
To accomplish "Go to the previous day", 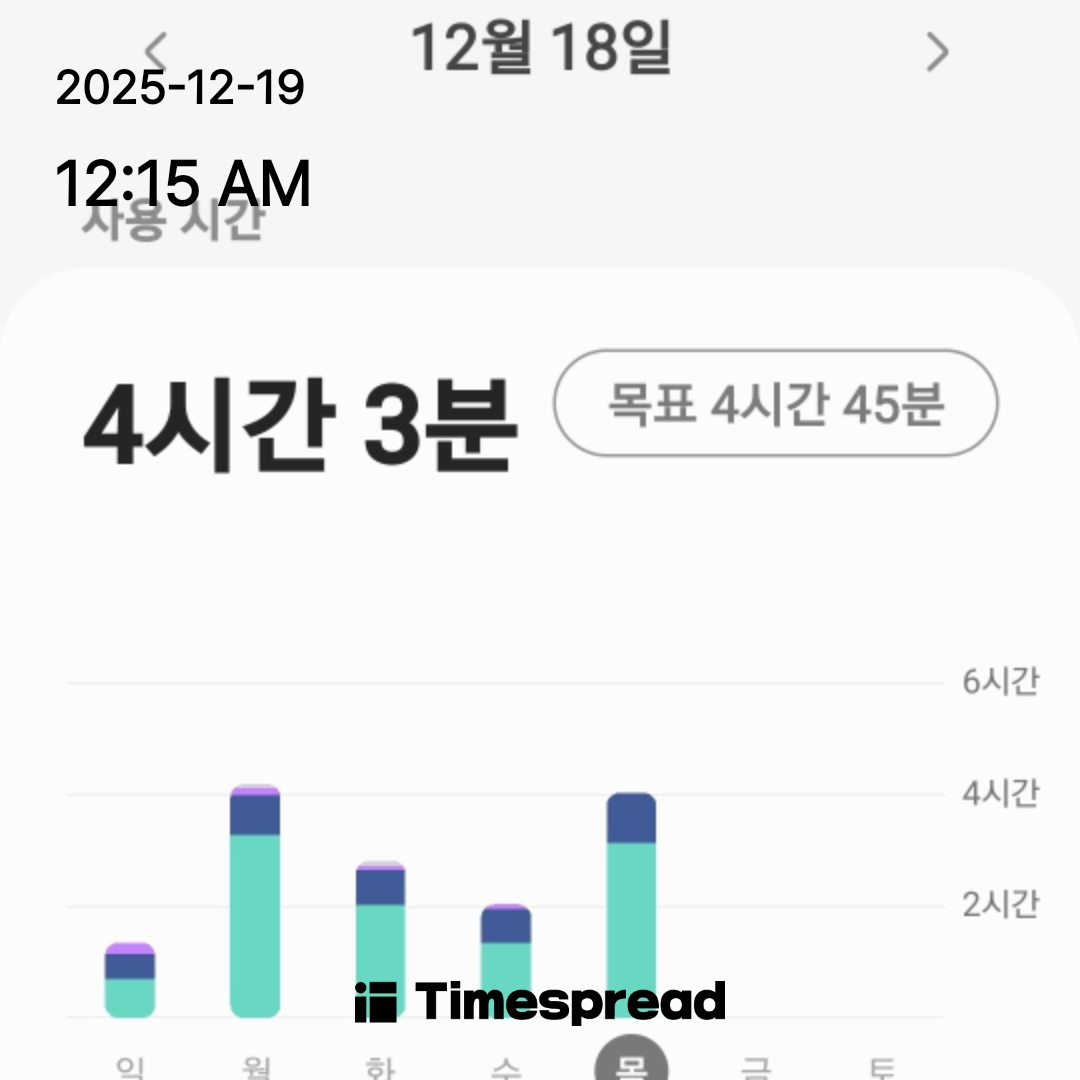I will (156, 50).
